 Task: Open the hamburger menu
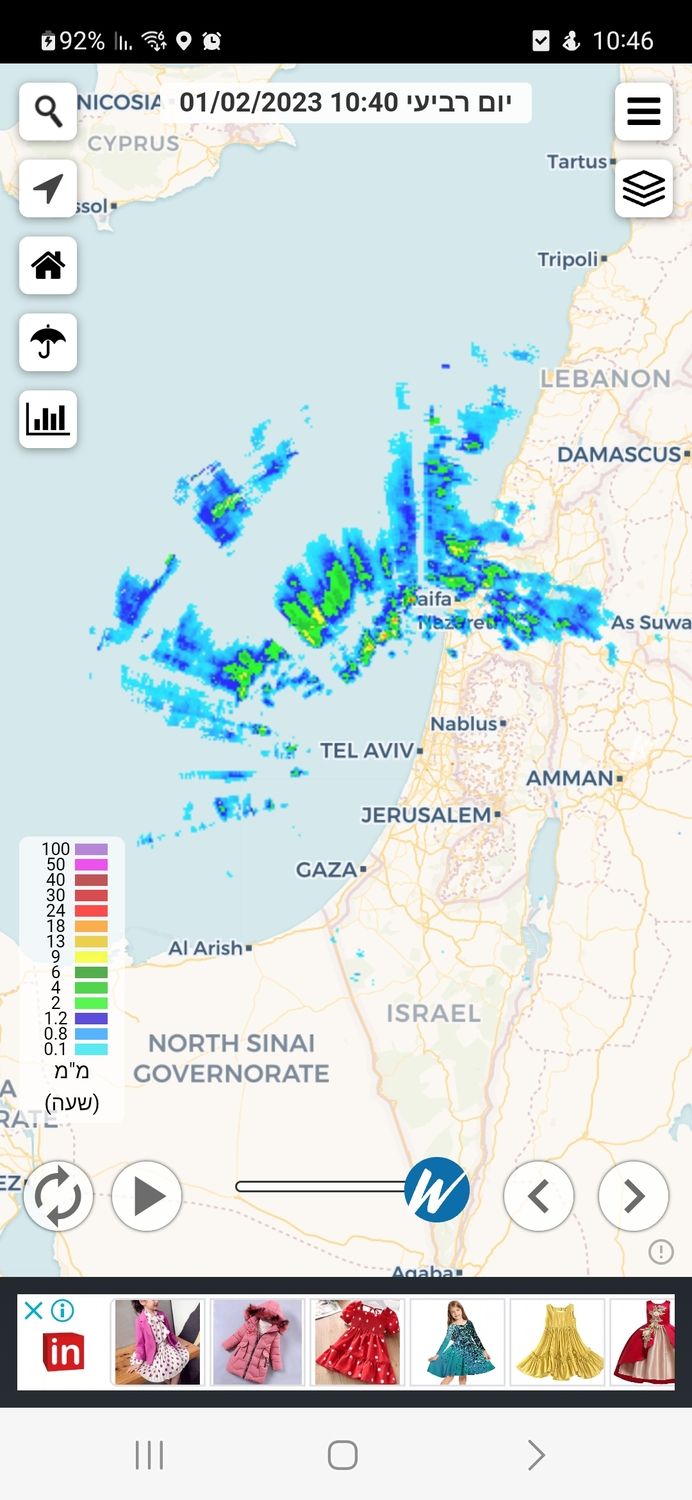coord(643,111)
